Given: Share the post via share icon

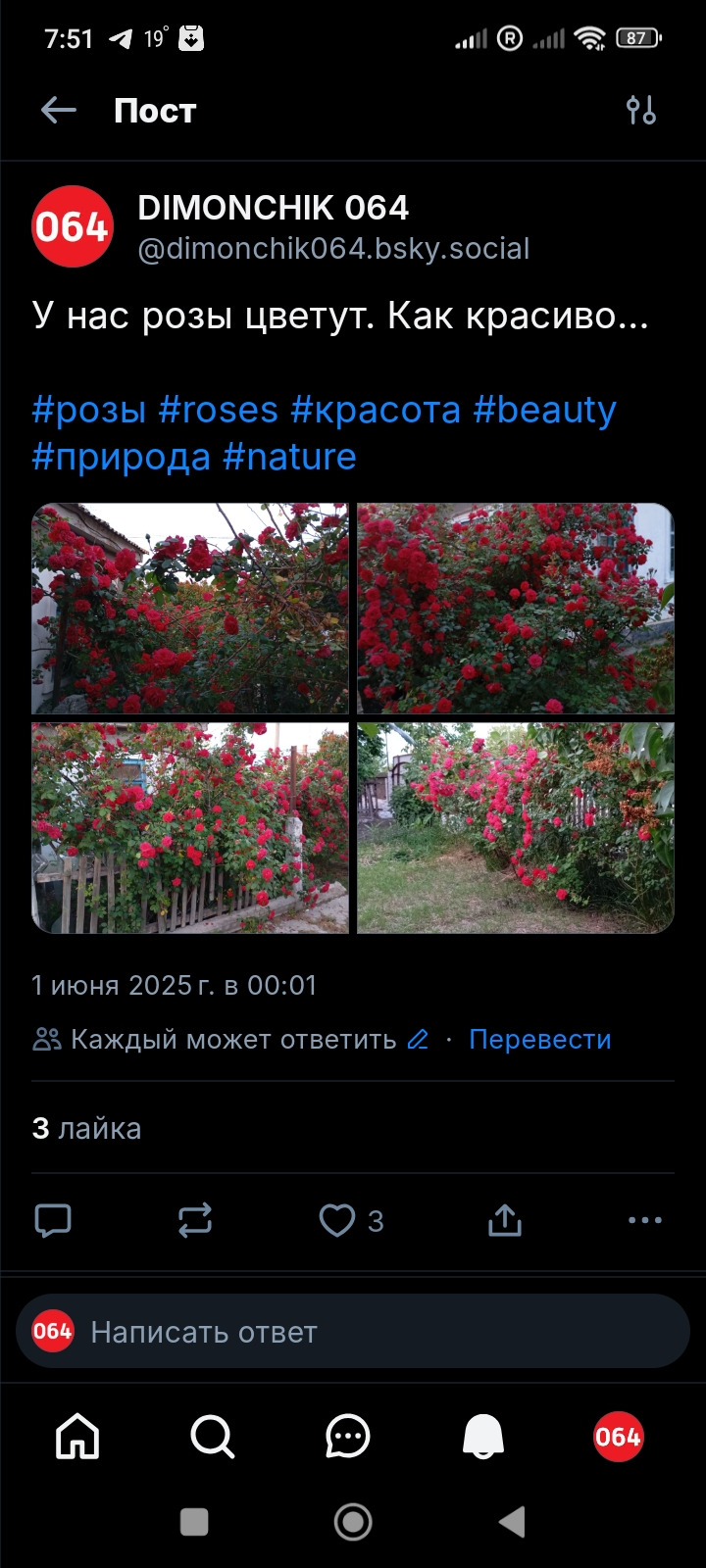Looking at the screenshot, I should 504,1220.
